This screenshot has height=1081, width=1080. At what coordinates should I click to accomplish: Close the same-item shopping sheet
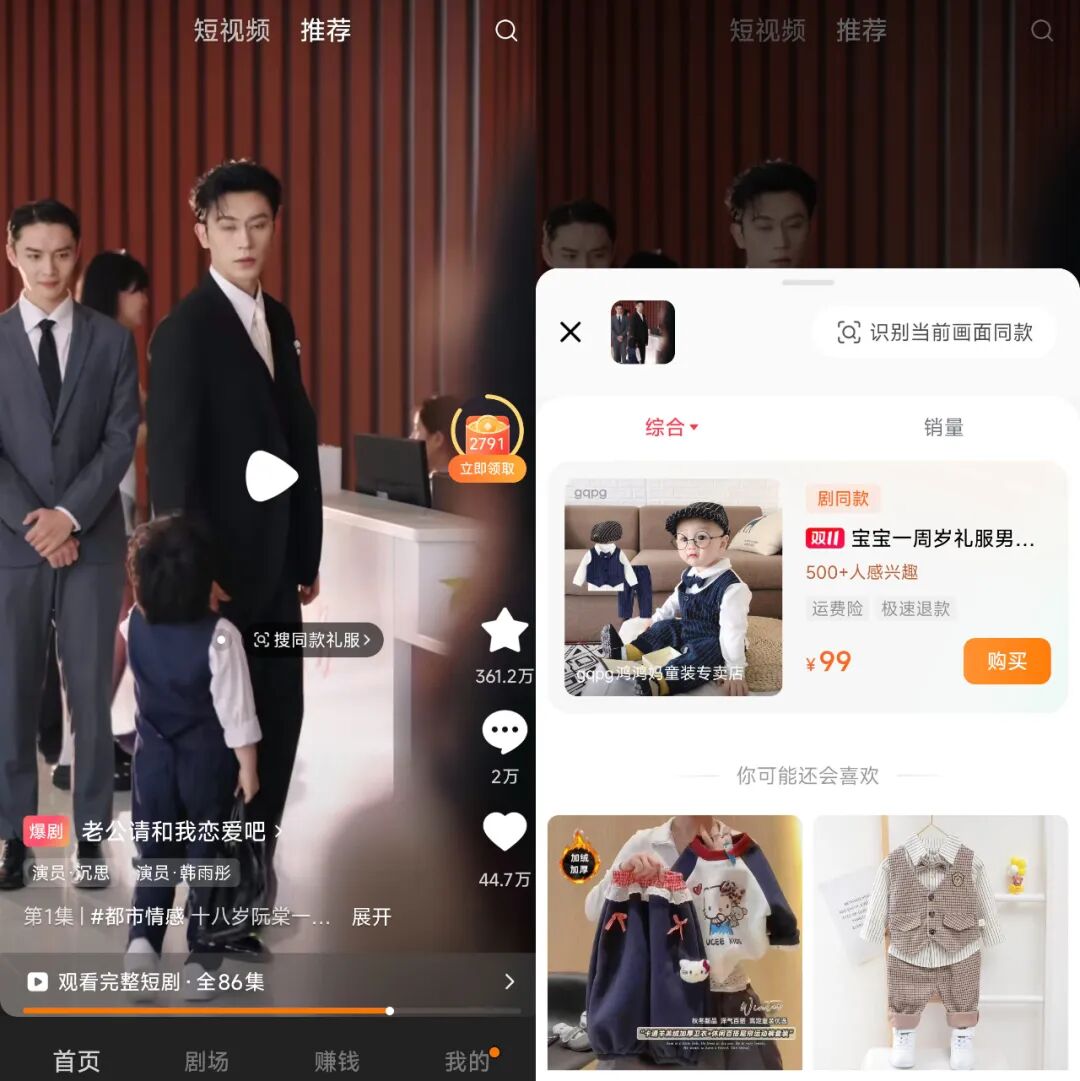click(570, 332)
